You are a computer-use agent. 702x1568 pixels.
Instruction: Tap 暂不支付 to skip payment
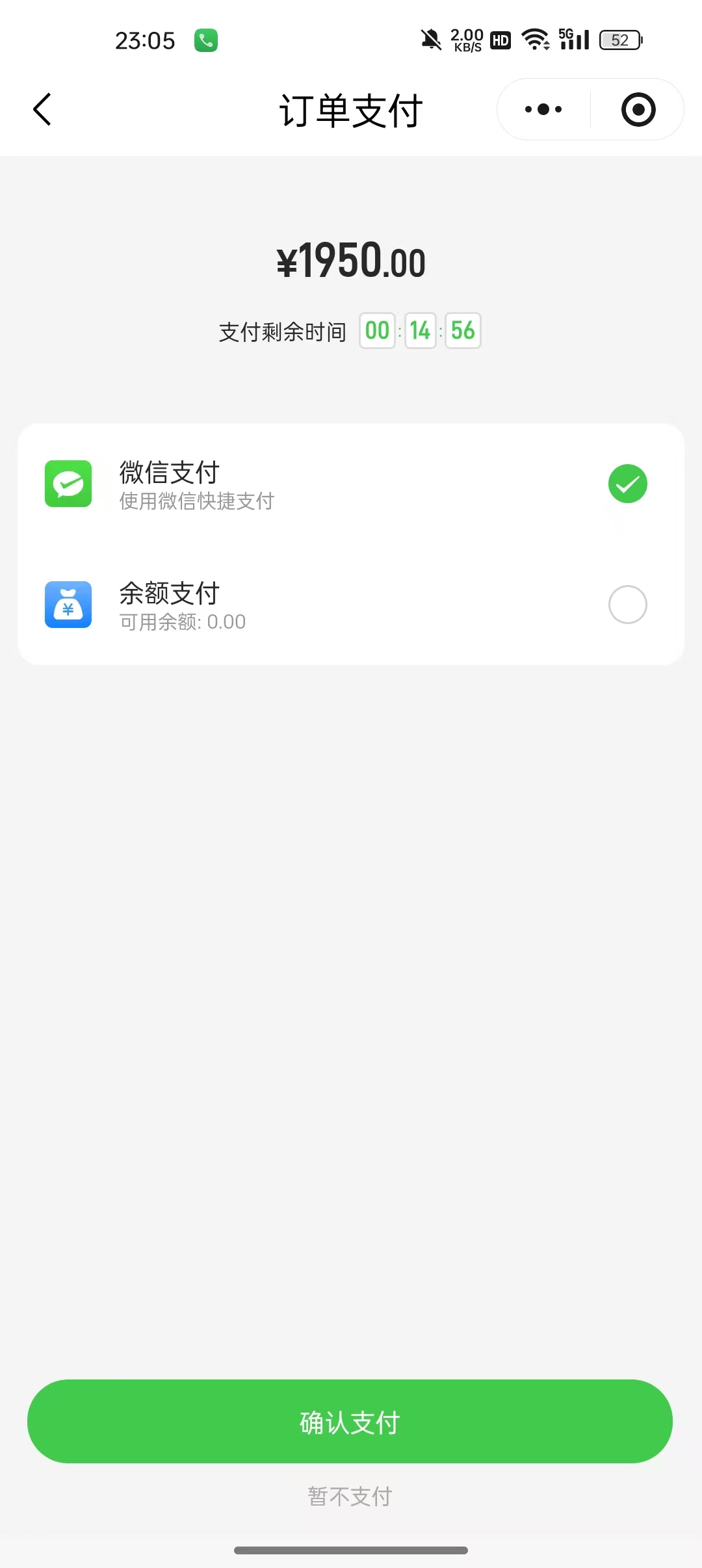click(350, 1496)
